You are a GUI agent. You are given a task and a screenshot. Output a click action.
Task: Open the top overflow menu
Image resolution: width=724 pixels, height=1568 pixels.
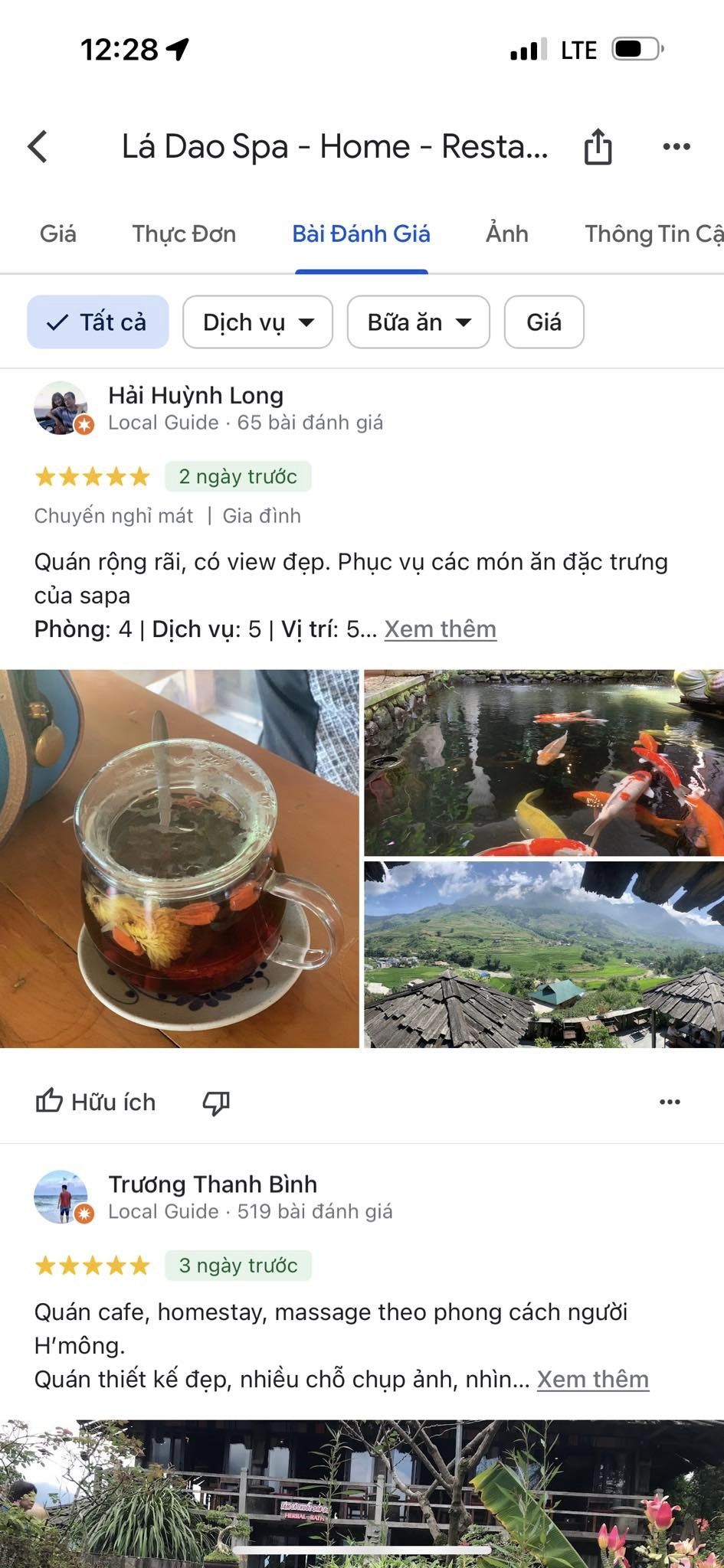676,146
